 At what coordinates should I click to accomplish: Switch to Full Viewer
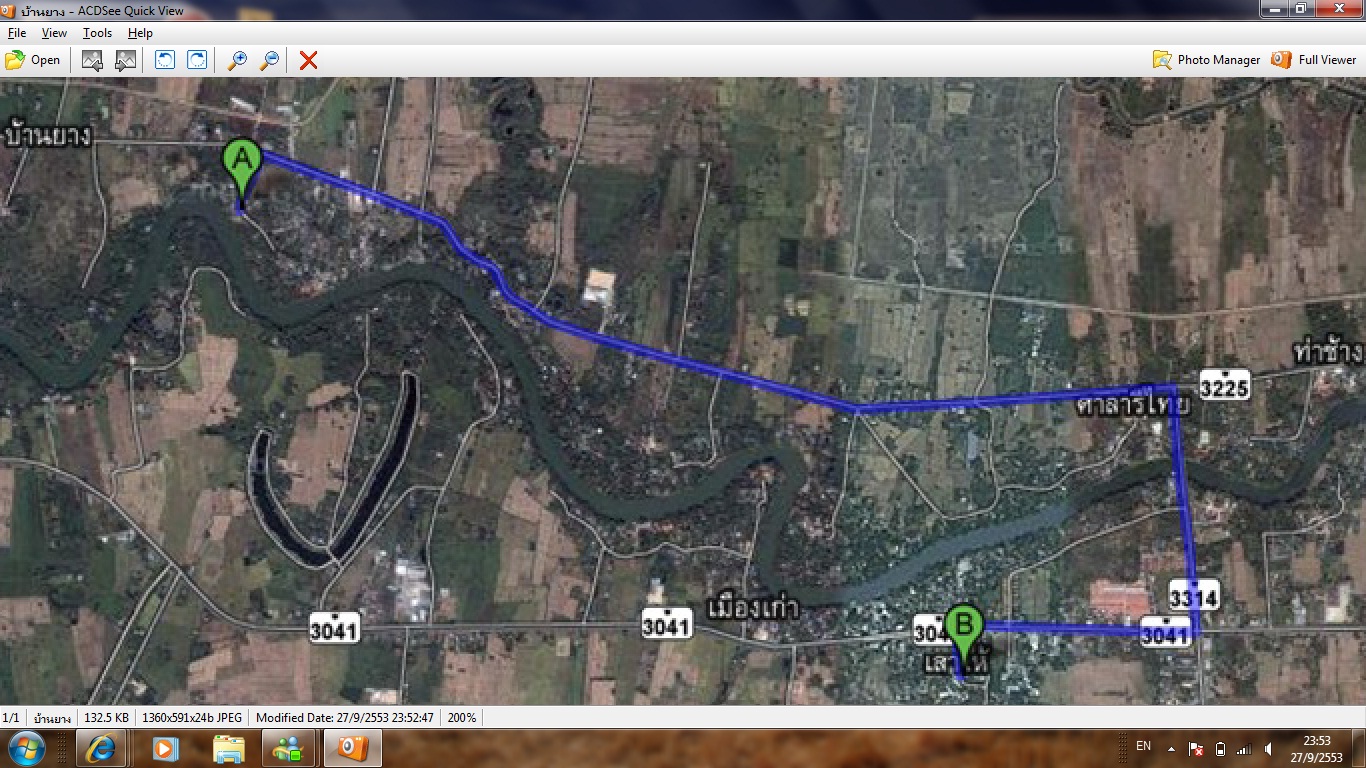[1313, 60]
